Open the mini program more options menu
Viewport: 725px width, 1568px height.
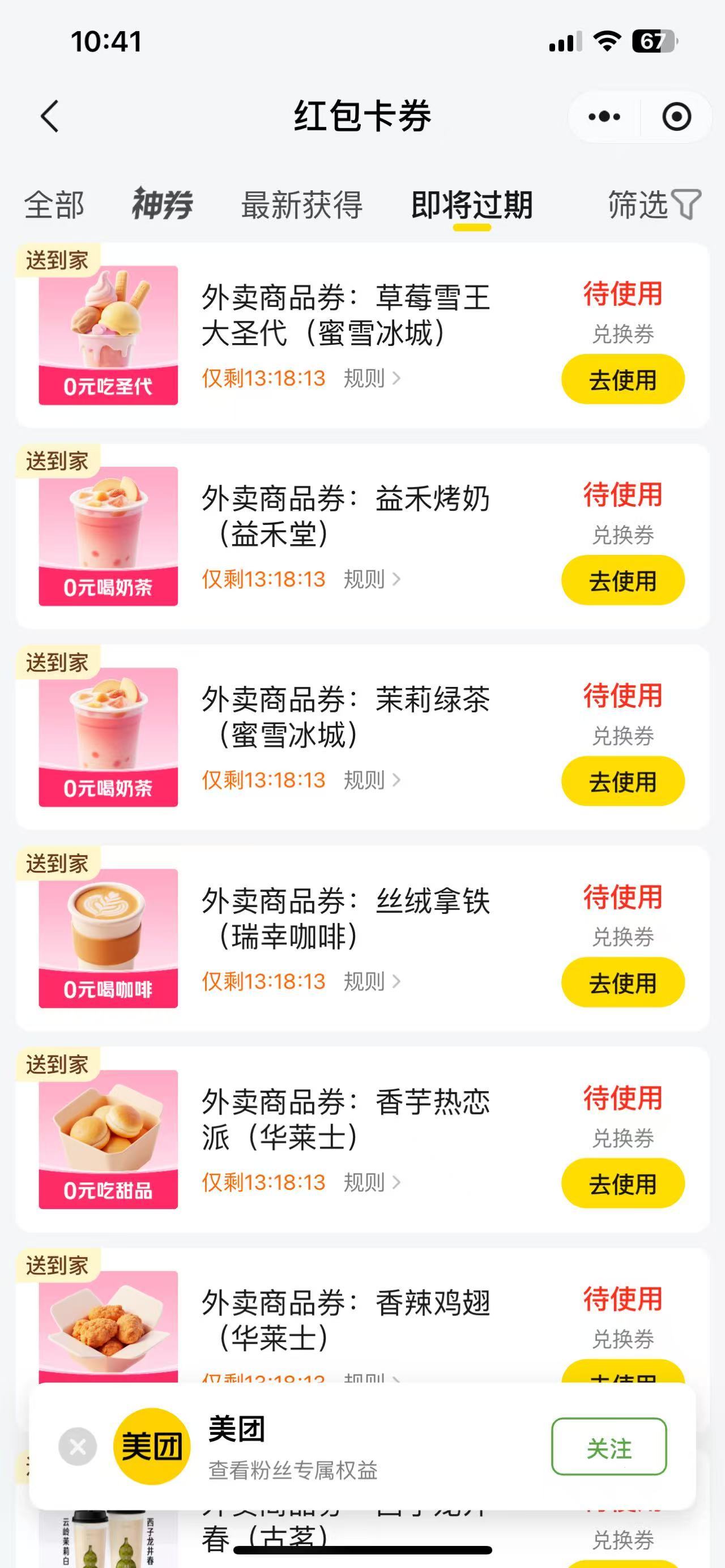coord(604,116)
